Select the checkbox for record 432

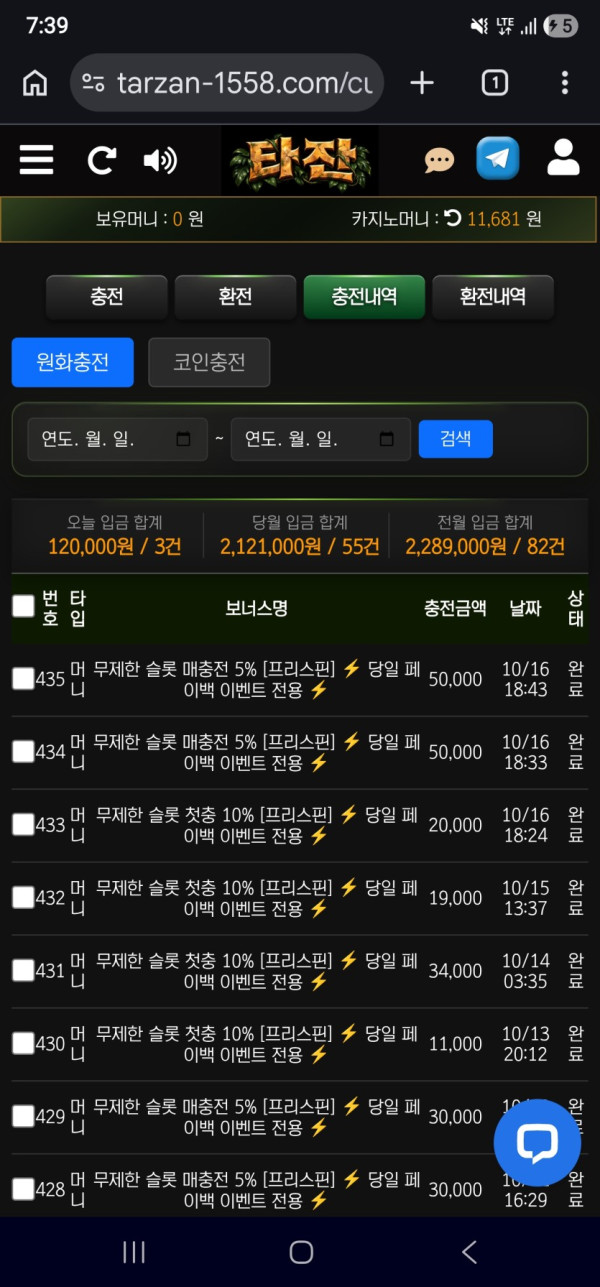click(x=23, y=898)
